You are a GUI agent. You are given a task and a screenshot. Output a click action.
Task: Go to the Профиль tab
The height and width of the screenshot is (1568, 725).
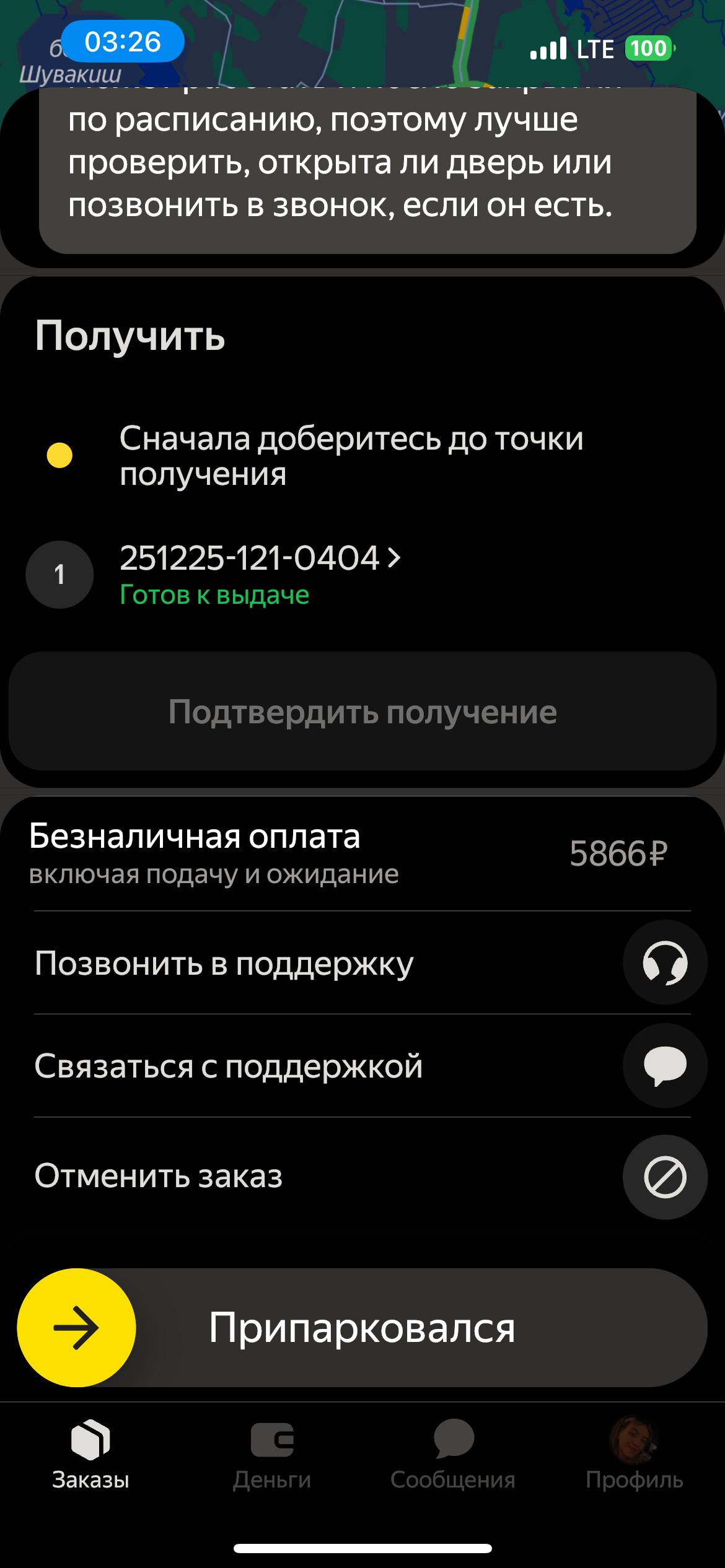pos(634,1454)
